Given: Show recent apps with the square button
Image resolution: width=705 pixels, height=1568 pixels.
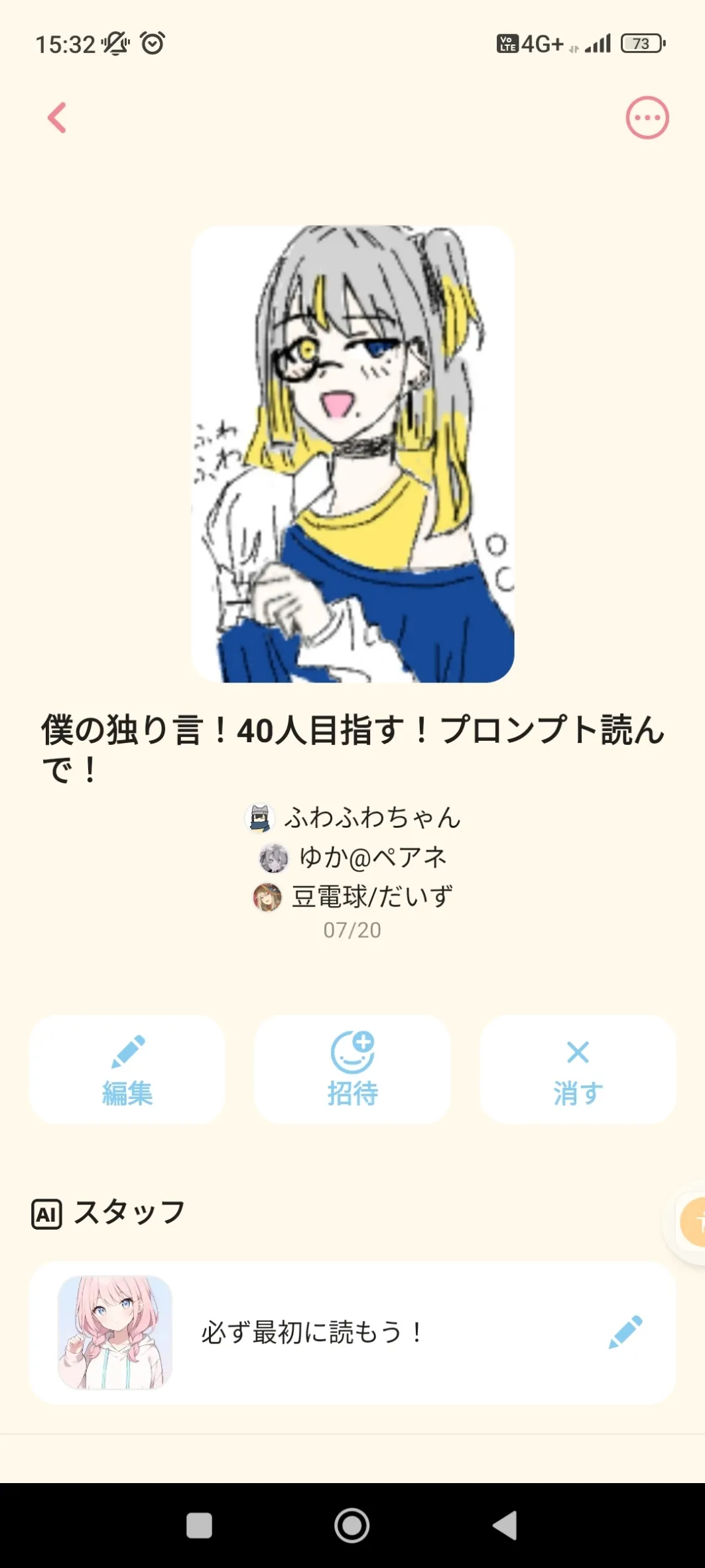Looking at the screenshot, I should point(199,1525).
